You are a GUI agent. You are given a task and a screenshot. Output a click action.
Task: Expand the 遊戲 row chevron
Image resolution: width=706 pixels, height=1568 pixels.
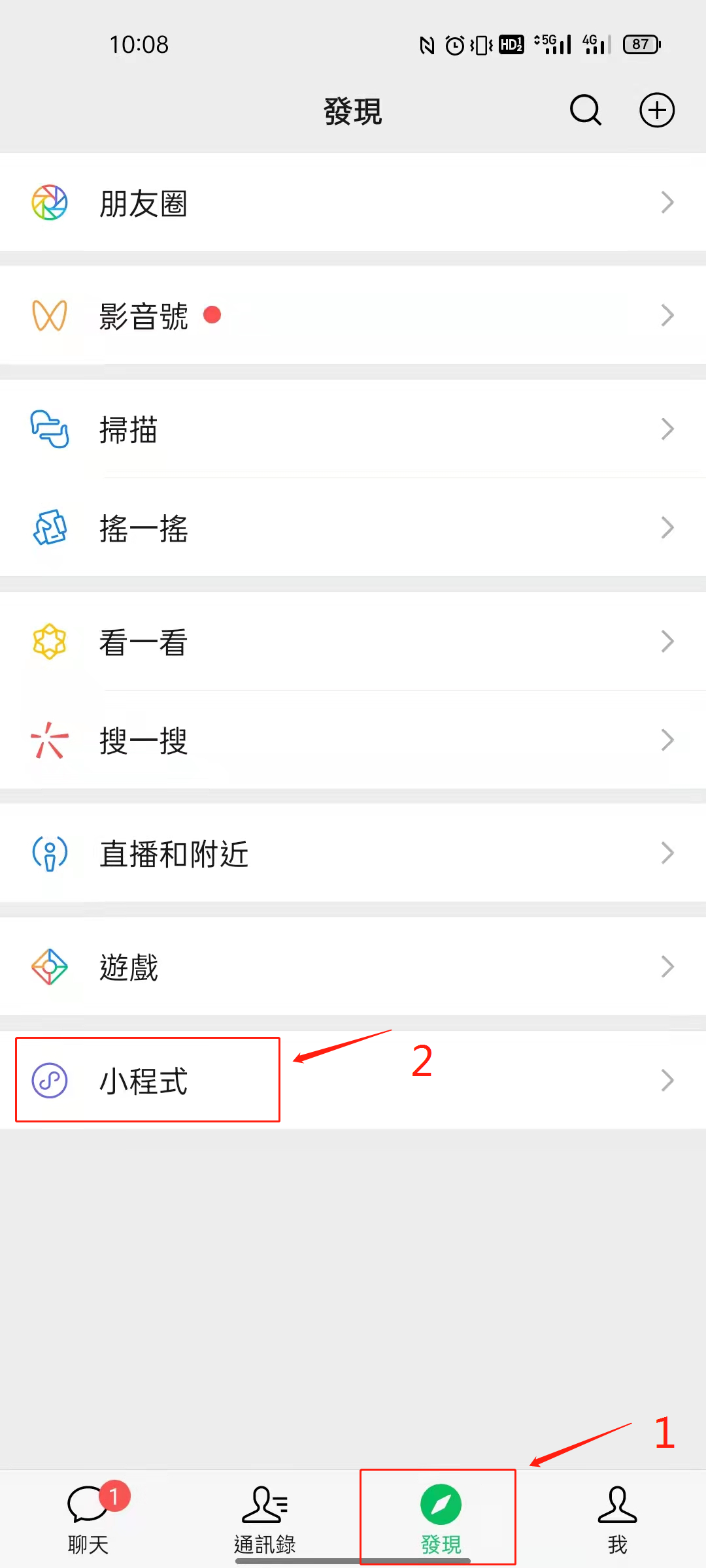pos(667,967)
